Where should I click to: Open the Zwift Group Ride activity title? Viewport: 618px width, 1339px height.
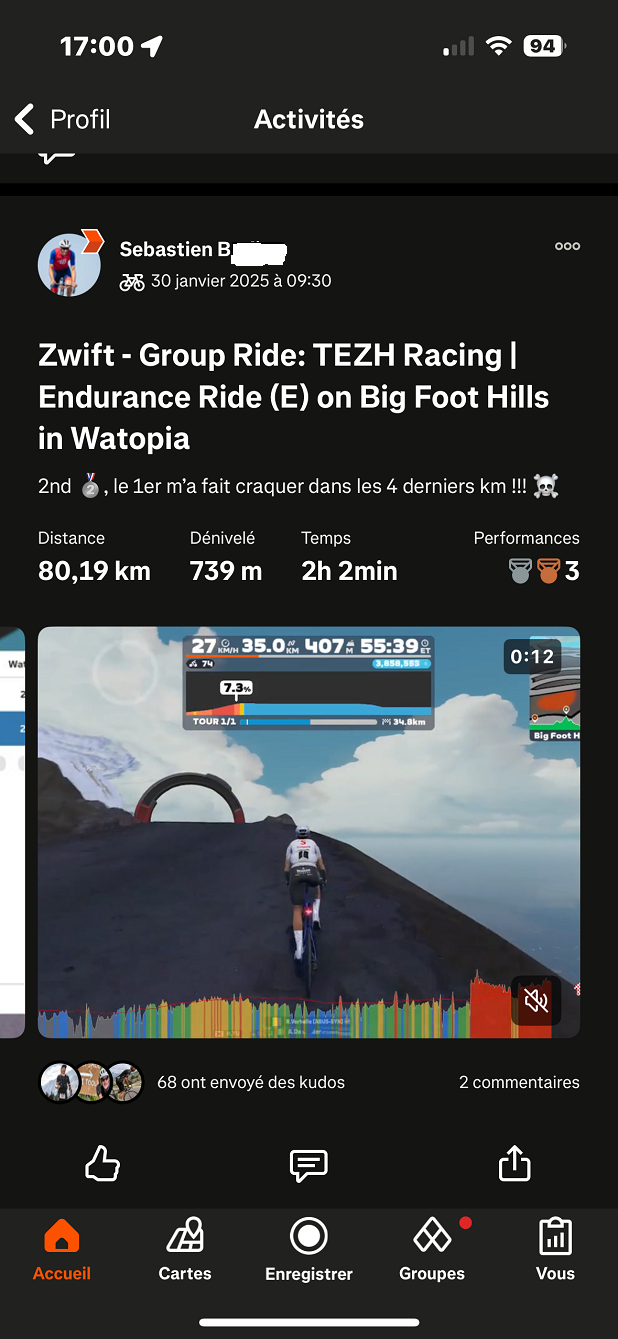[293, 396]
